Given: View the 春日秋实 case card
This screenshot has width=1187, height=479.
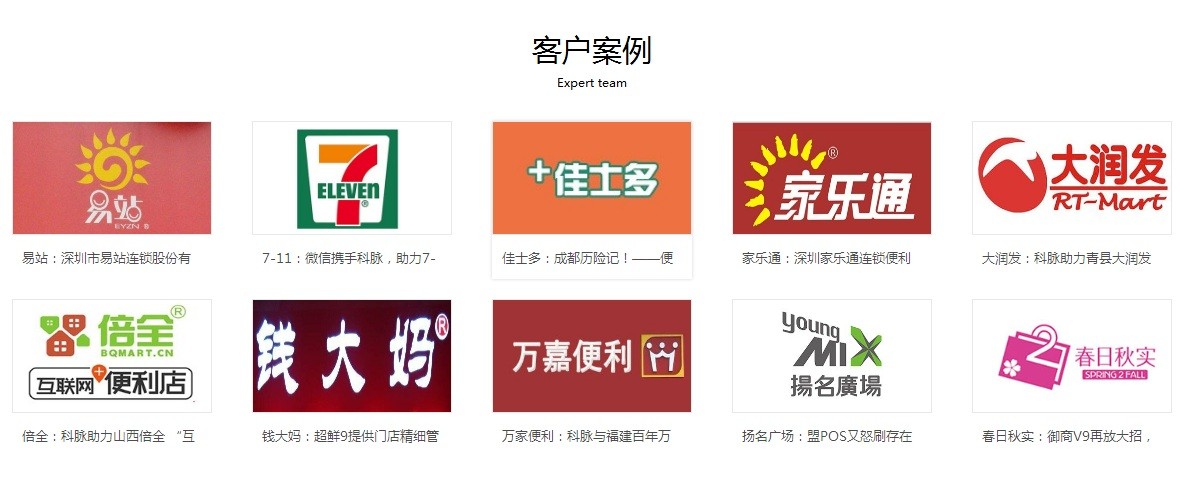Looking at the screenshot, I should pos(1072,356).
